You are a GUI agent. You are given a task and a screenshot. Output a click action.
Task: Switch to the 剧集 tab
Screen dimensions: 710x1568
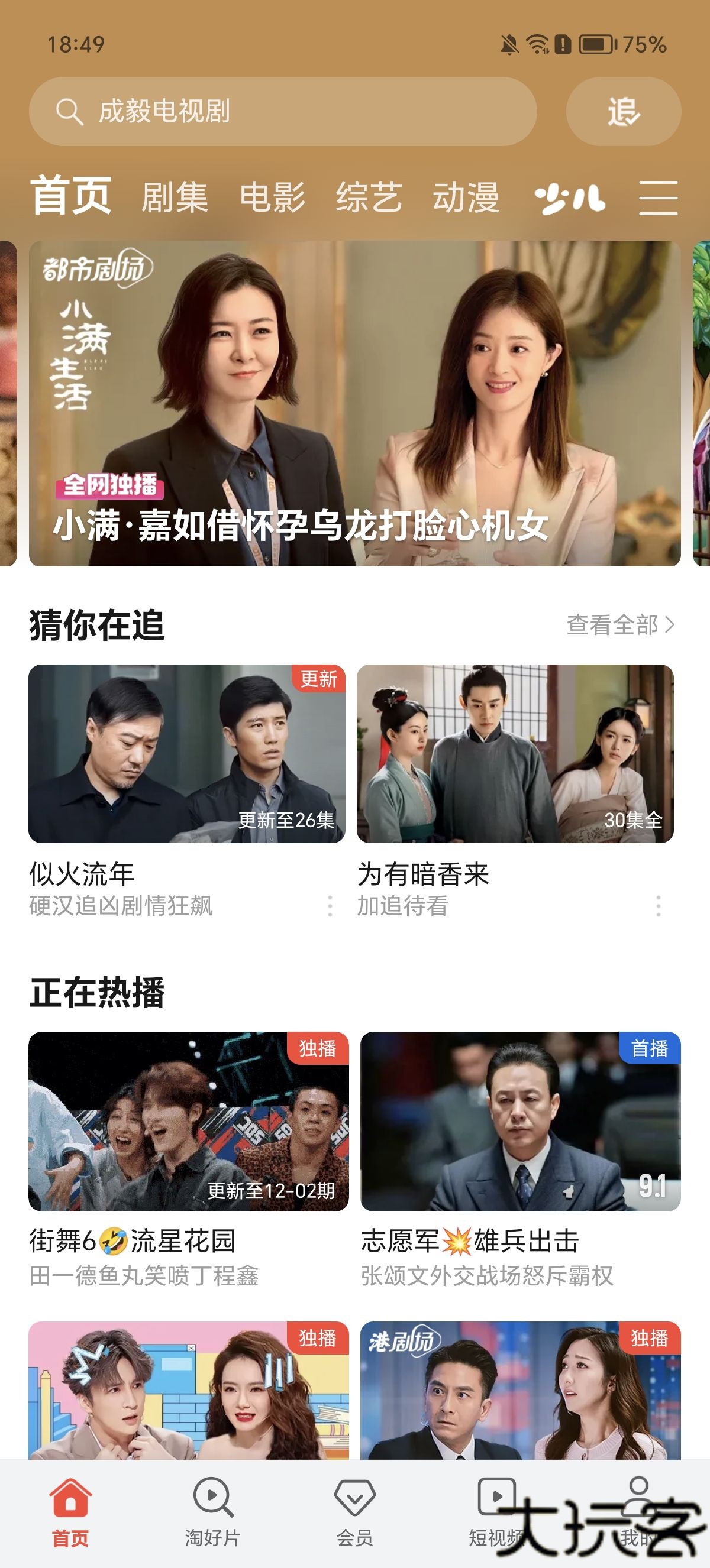(x=175, y=198)
